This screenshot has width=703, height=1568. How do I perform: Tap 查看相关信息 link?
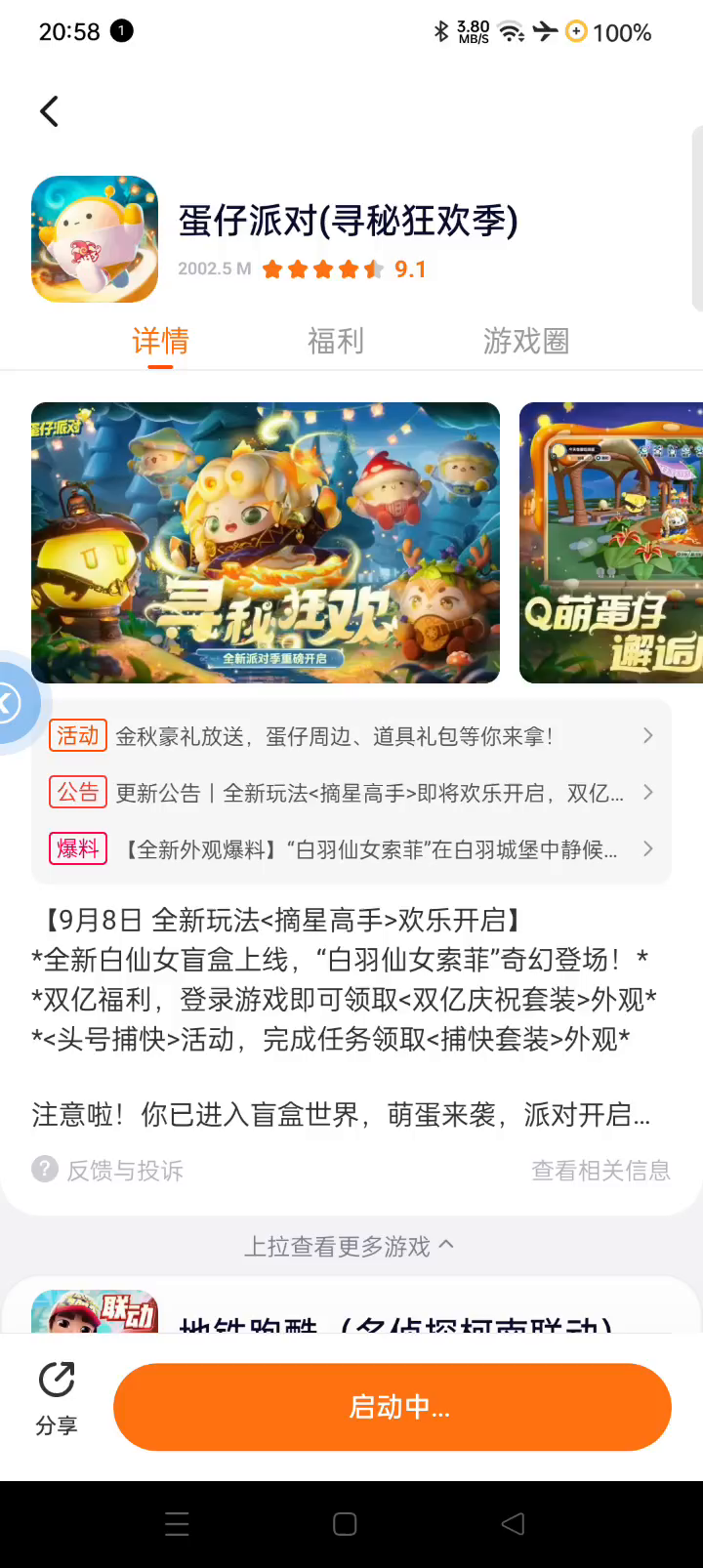(600, 1170)
